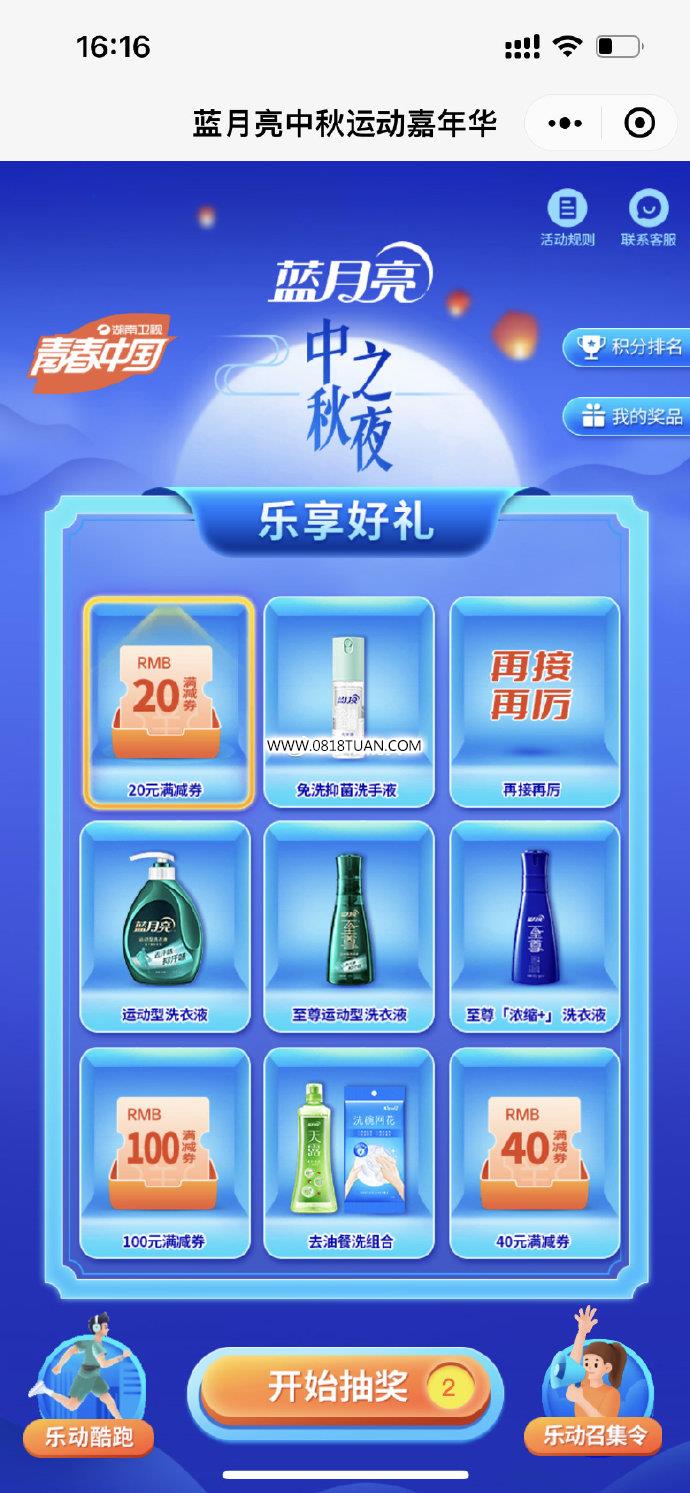The image size is (690, 1493).
Task: Open 我的奖品 my prizes
Action: tap(627, 416)
